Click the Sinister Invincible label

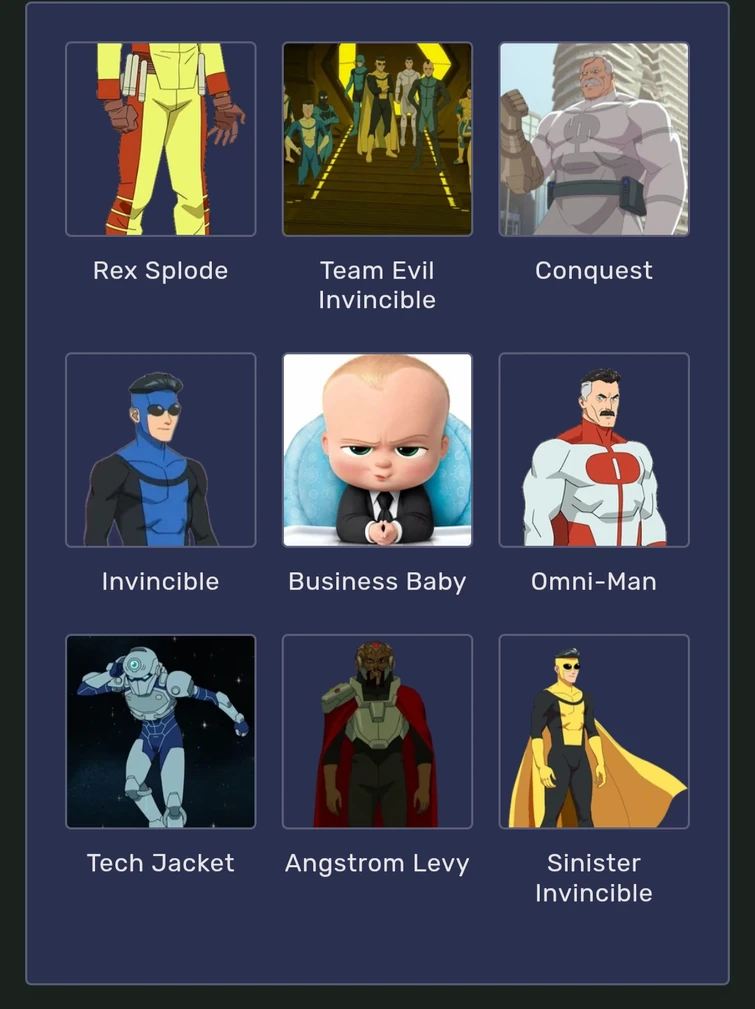click(x=593, y=877)
